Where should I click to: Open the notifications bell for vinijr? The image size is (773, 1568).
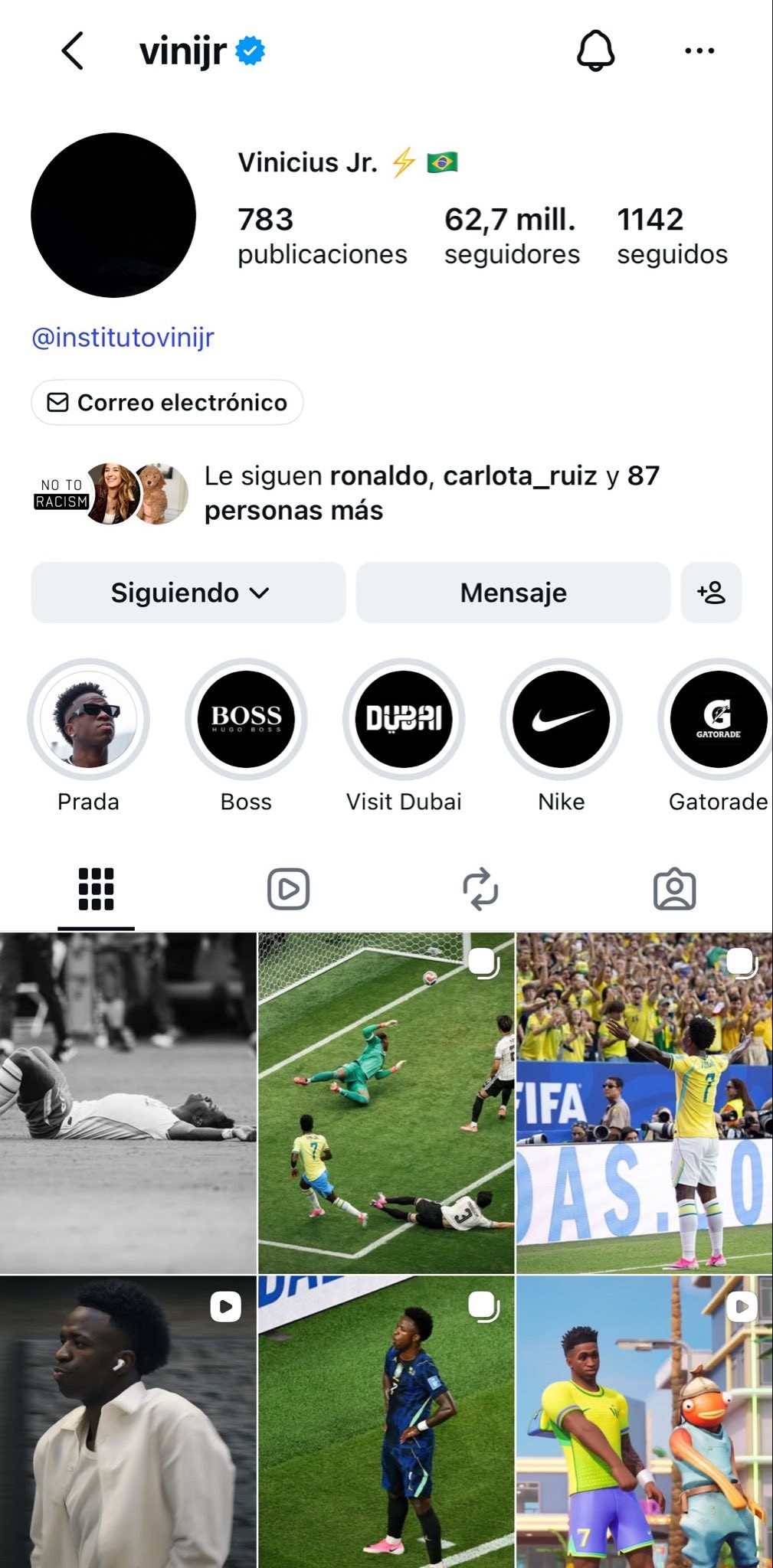[595, 51]
